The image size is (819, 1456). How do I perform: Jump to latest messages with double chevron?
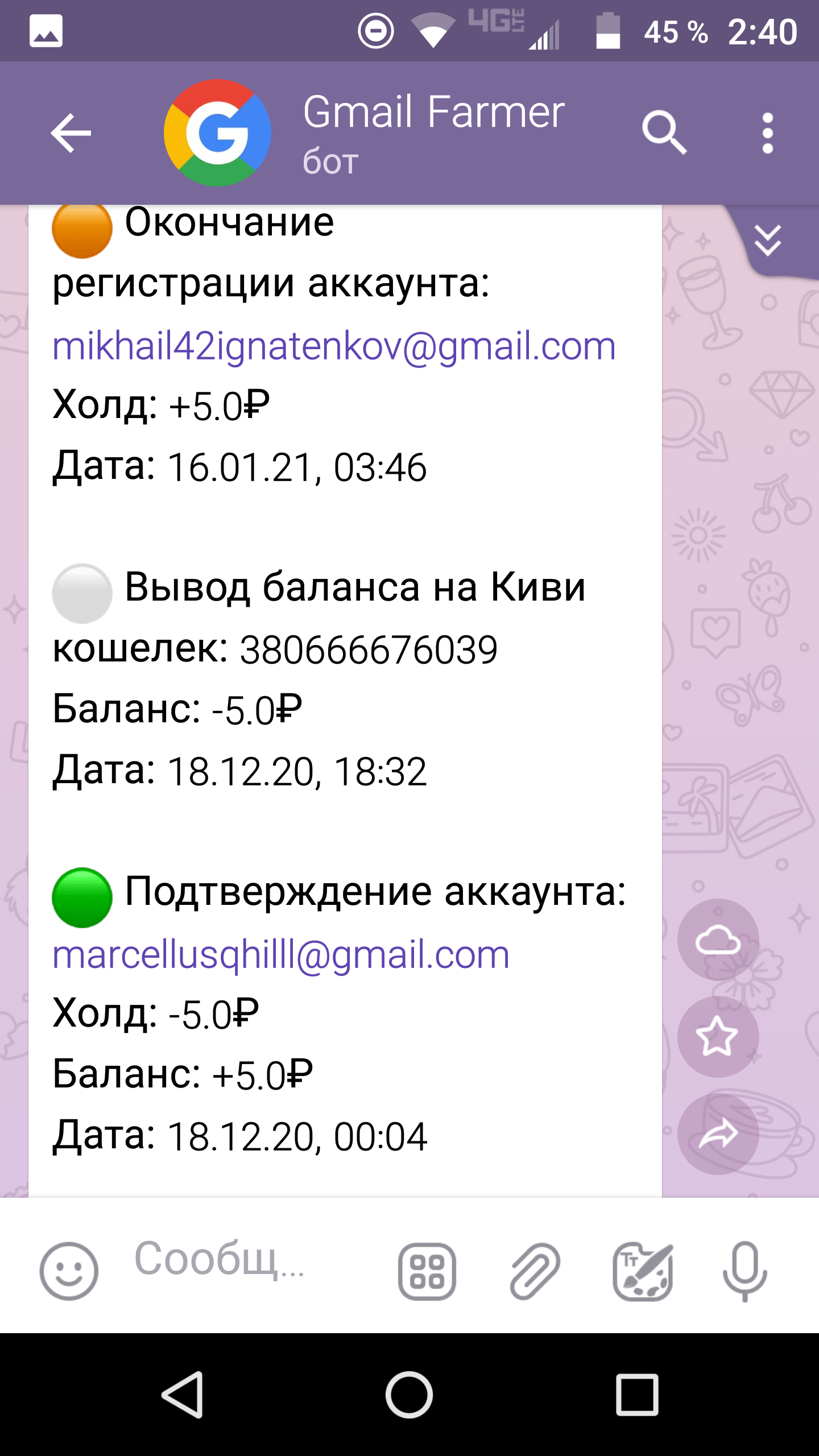(x=768, y=240)
